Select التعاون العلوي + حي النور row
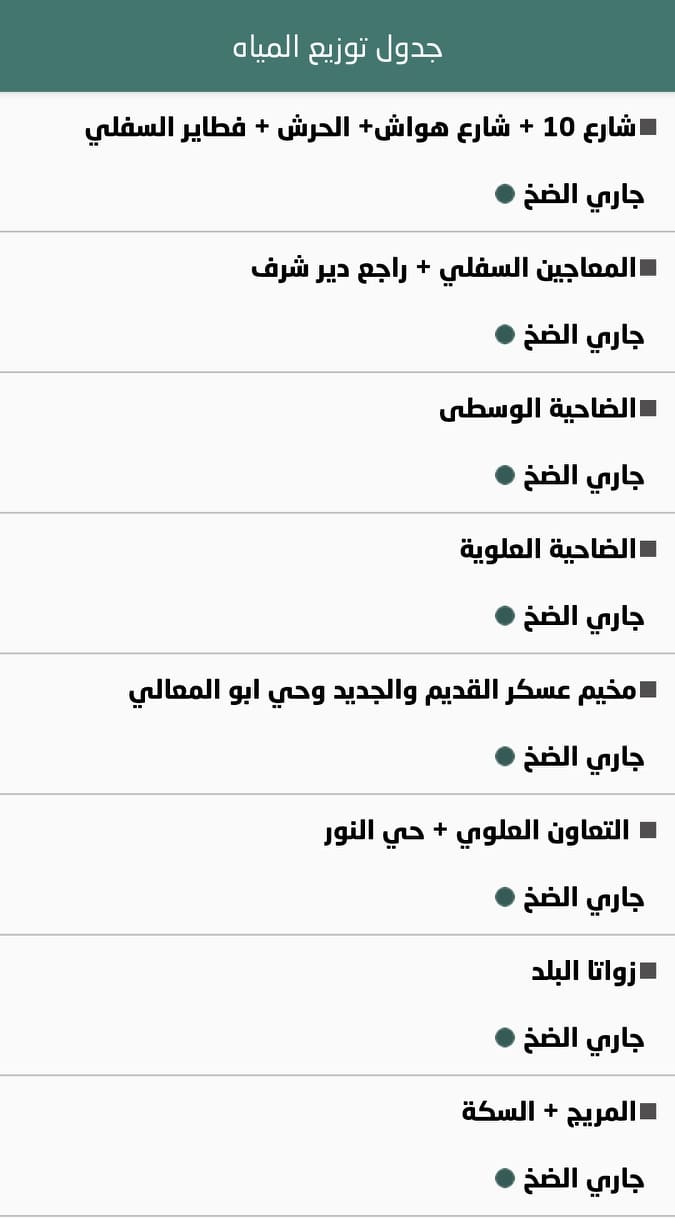Screen dimensions: 675x1218 coord(476,831)
